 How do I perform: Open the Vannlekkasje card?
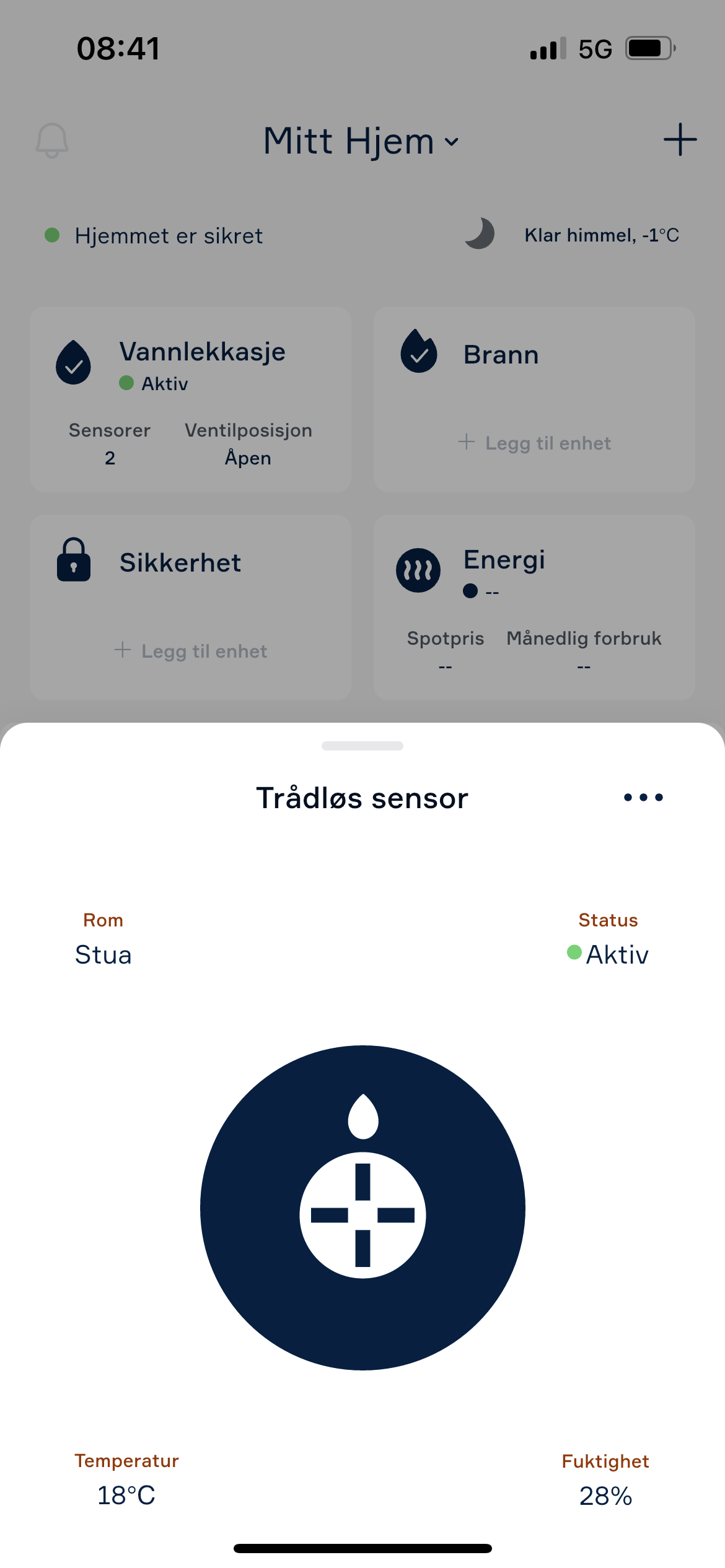[x=190, y=399]
